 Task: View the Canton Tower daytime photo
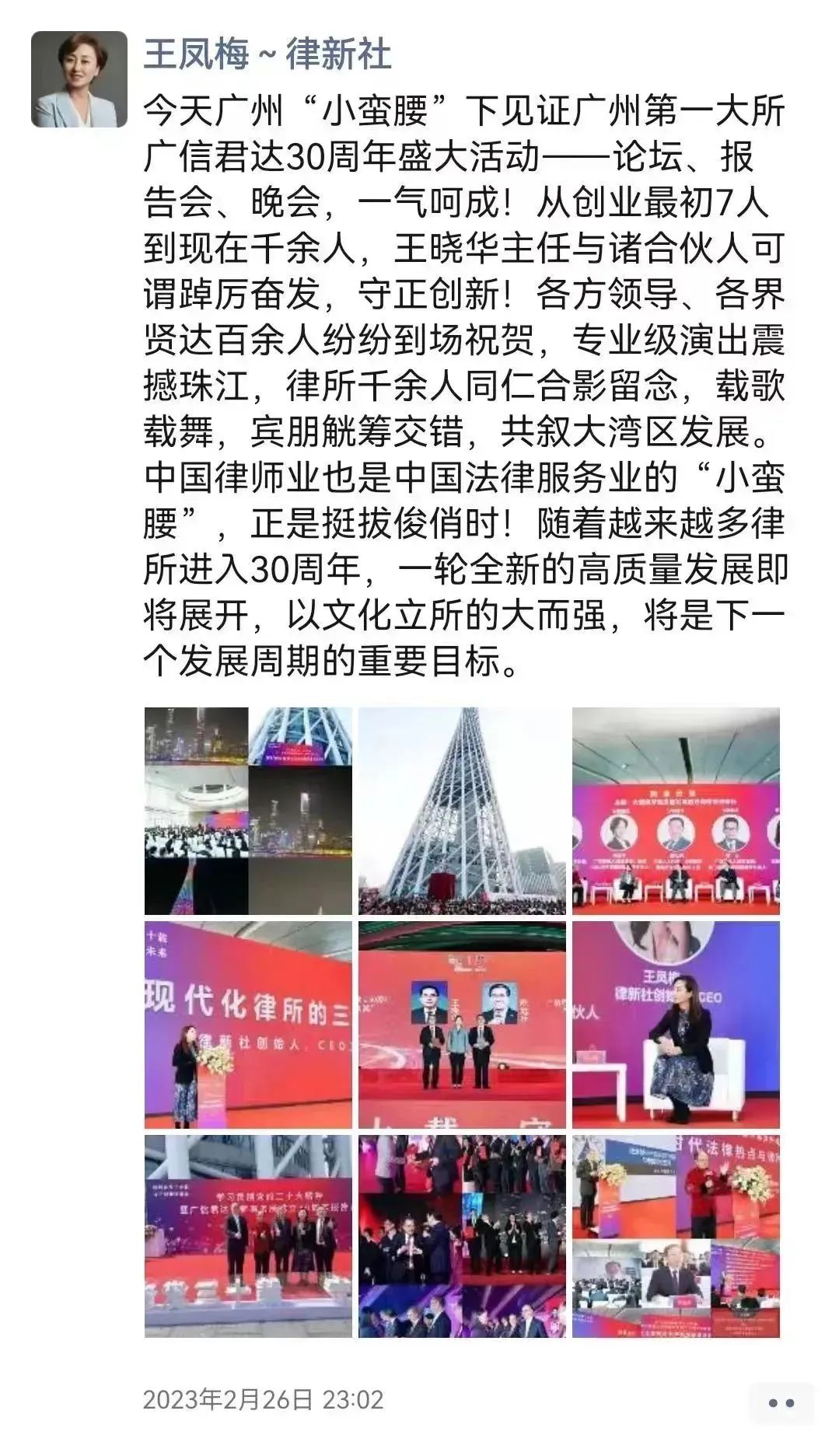click(x=462, y=810)
